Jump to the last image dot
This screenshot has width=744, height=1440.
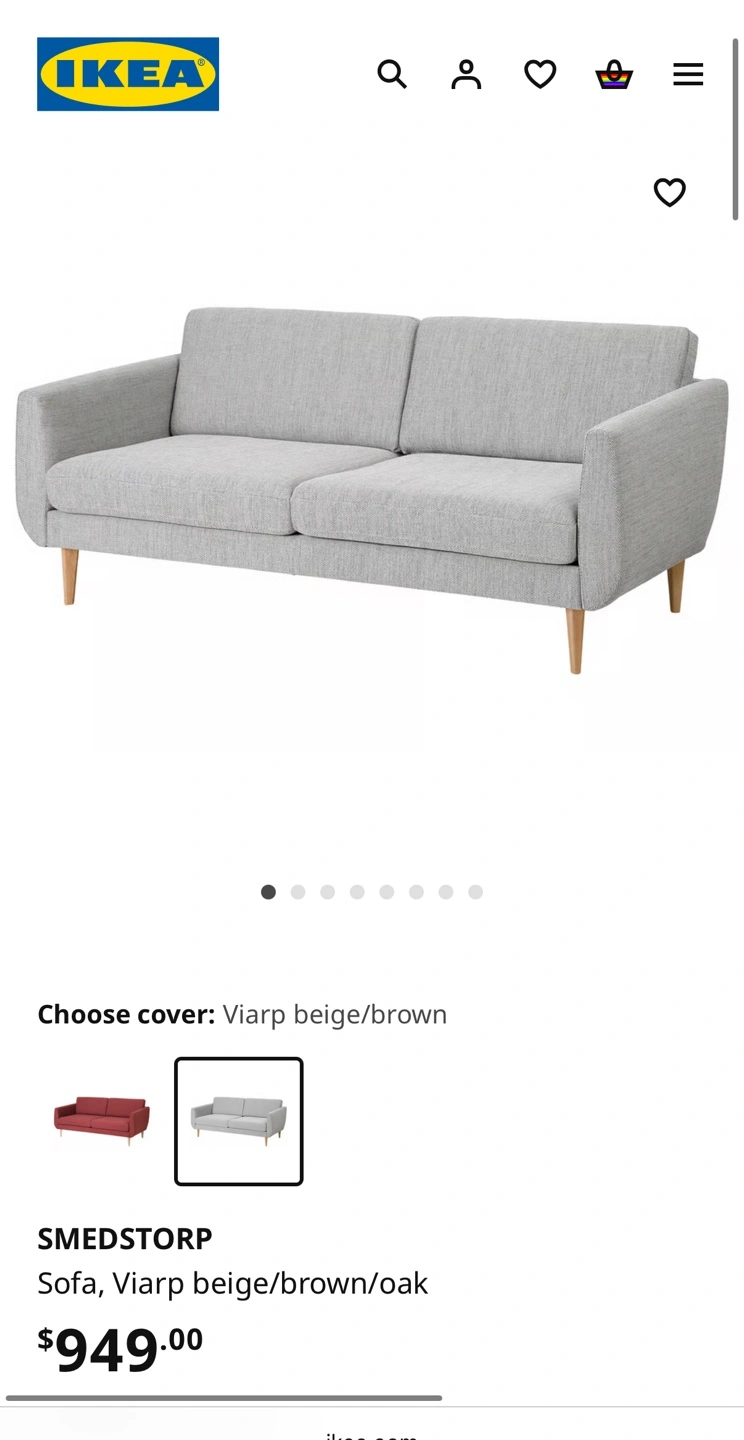click(x=476, y=892)
